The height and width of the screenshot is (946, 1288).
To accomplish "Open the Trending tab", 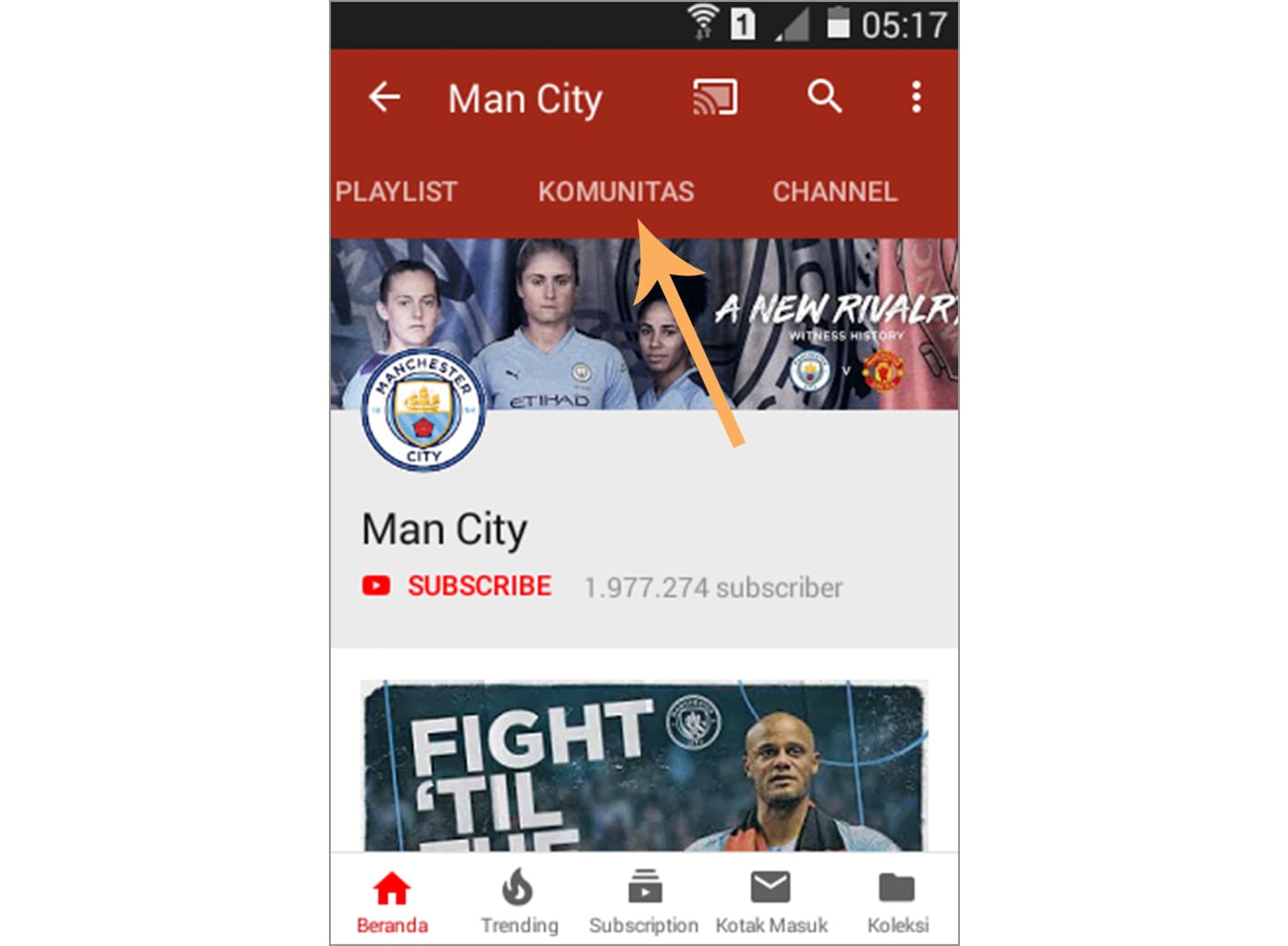I will [x=518, y=901].
